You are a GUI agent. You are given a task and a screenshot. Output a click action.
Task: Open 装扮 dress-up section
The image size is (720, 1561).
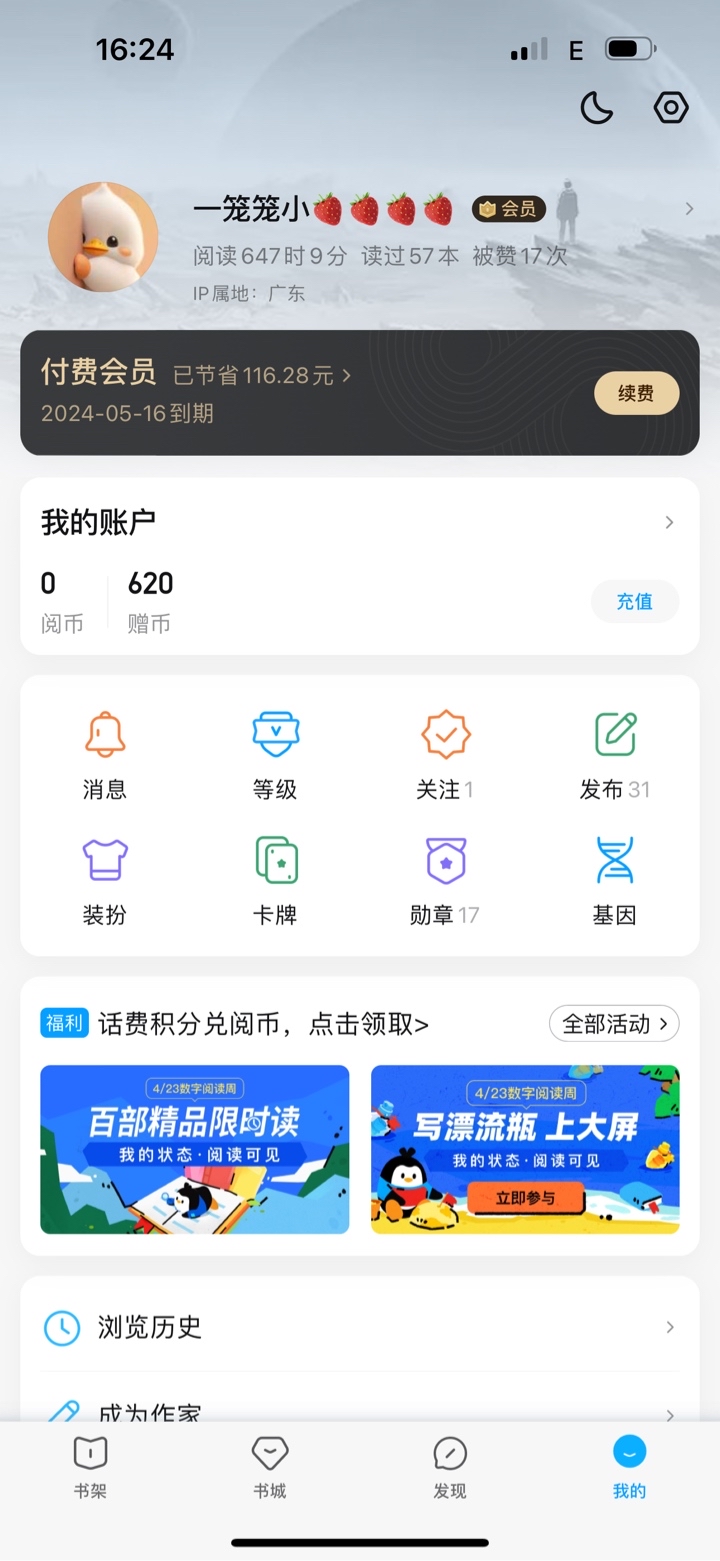click(105, 881)
